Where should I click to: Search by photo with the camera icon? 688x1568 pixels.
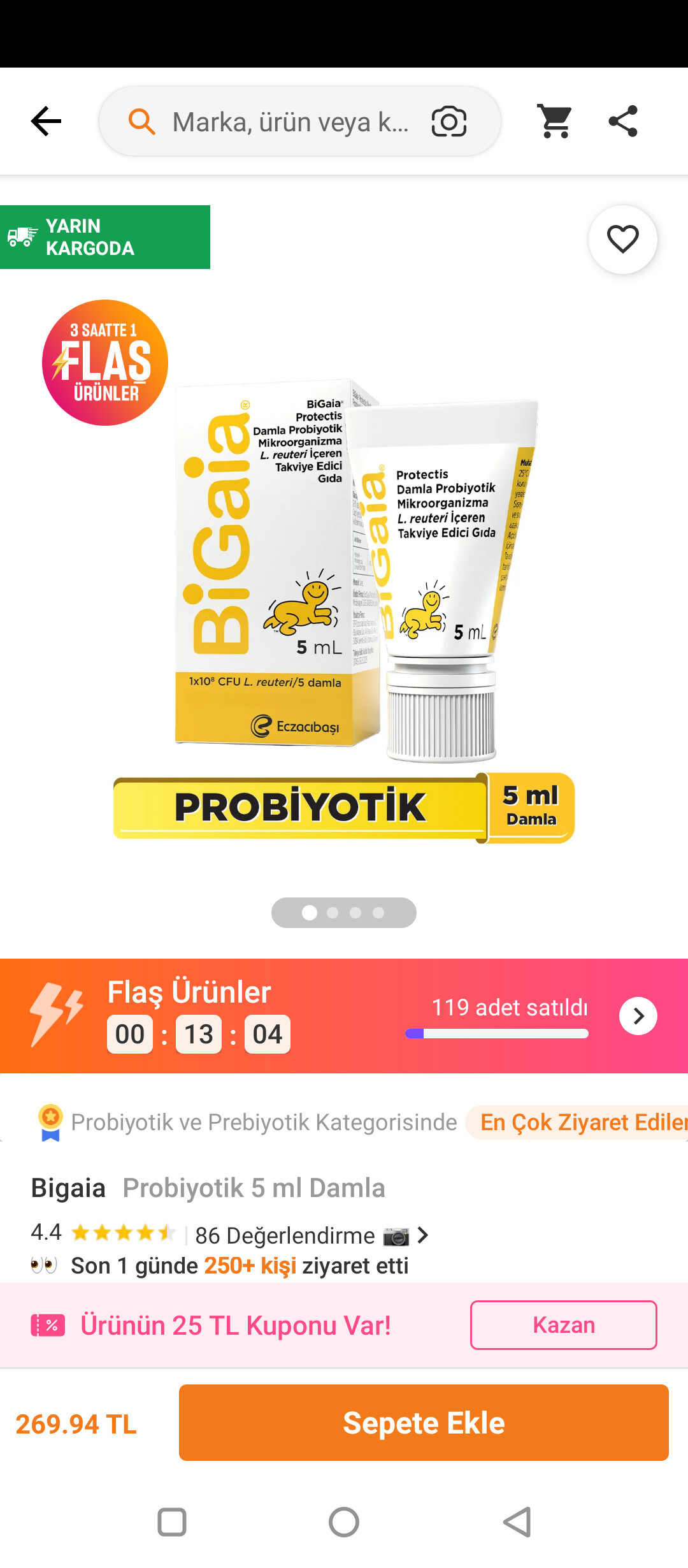pos(448,121)
